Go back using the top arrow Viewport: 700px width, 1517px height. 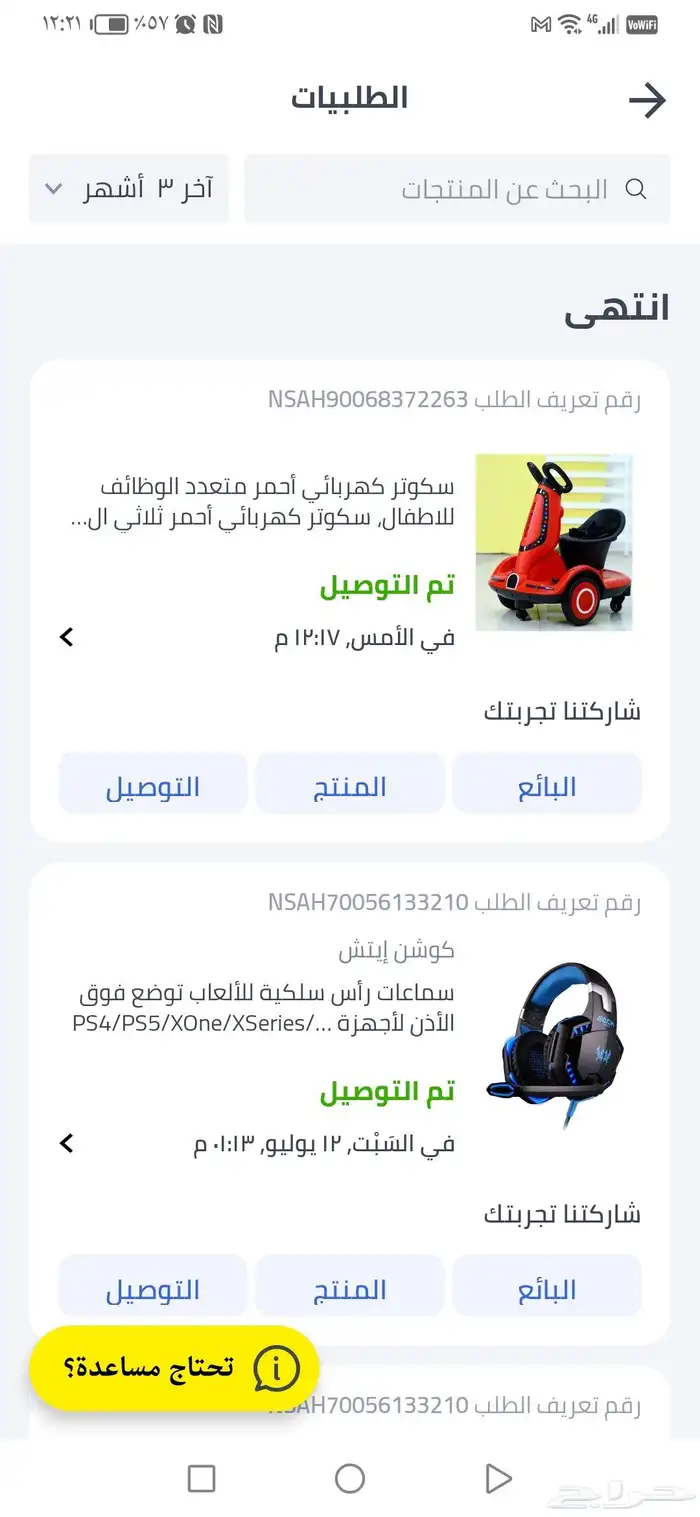point(647,100)
